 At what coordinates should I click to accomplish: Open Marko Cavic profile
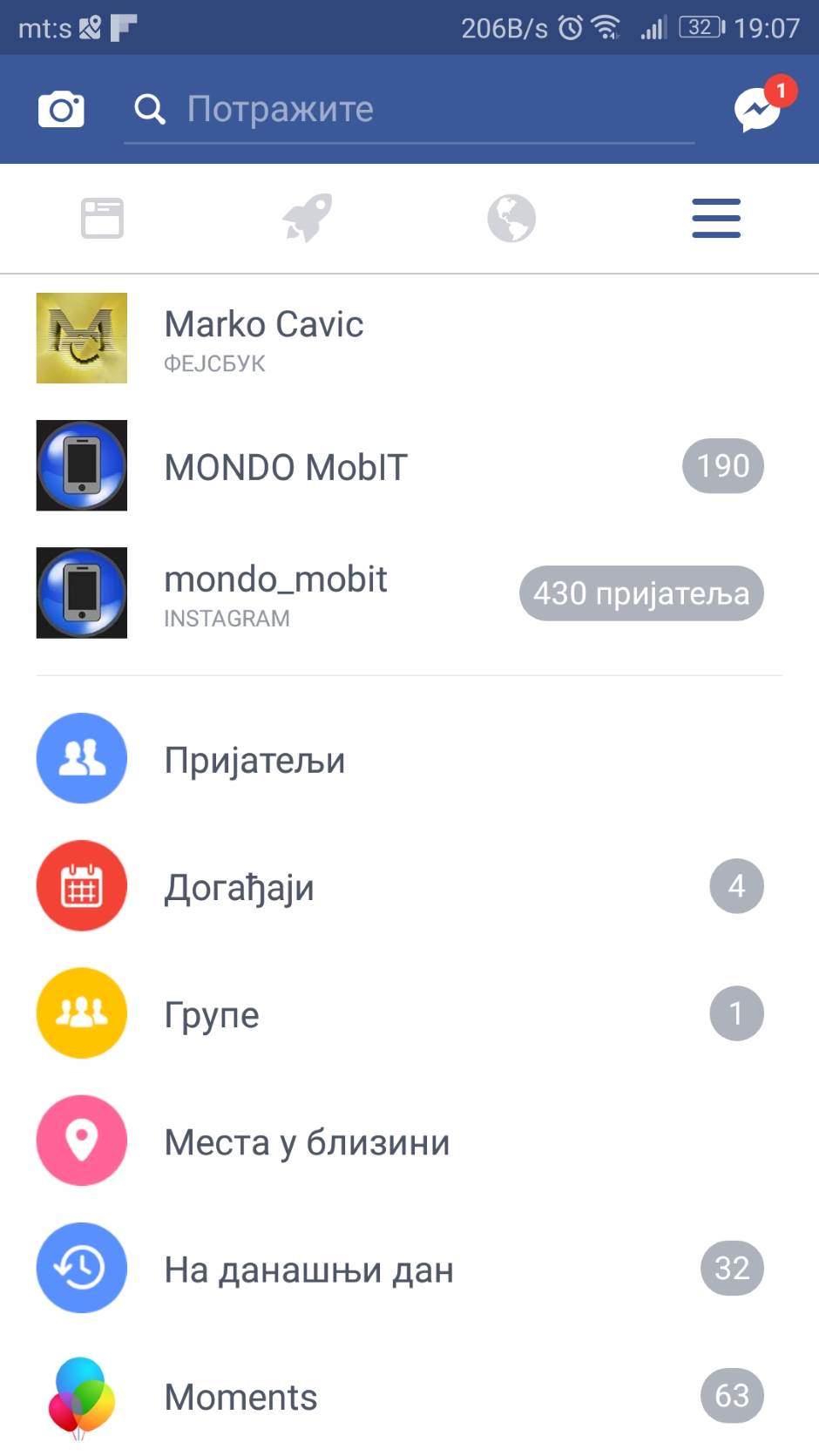(x=263, y=338)
